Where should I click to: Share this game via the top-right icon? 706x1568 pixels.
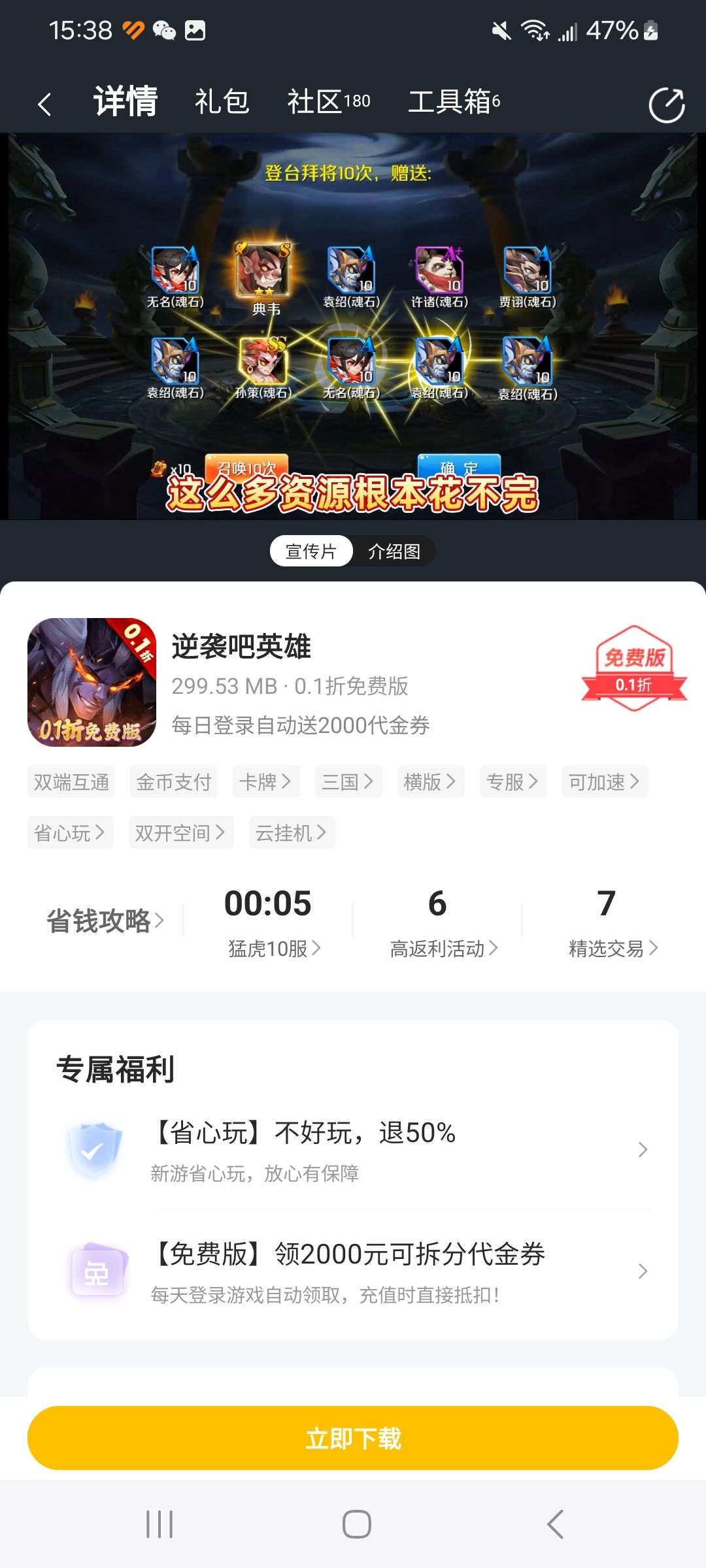pyautogui.click(x=666, y=105)
